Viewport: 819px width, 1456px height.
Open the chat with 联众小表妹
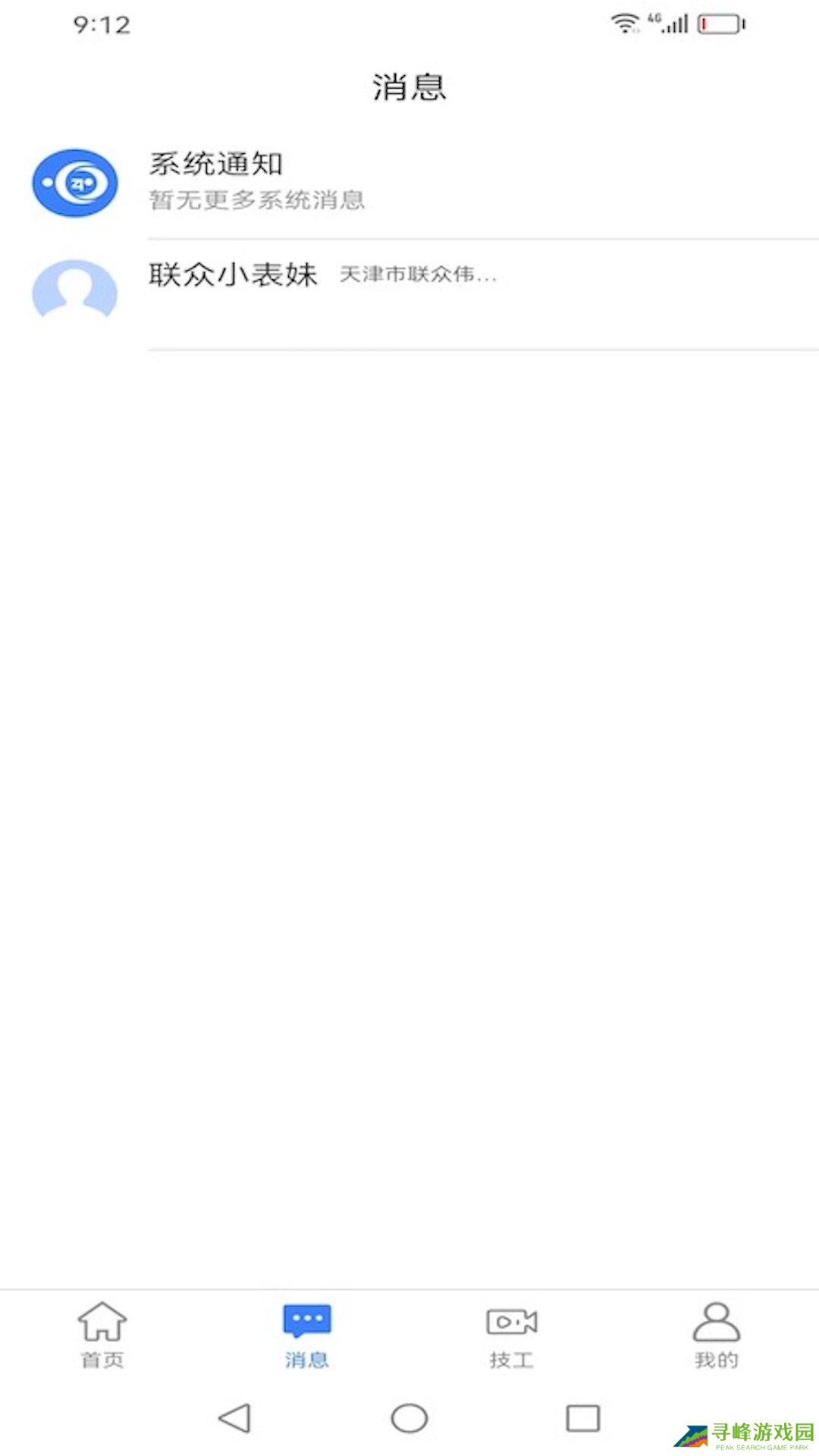(409, 292)
